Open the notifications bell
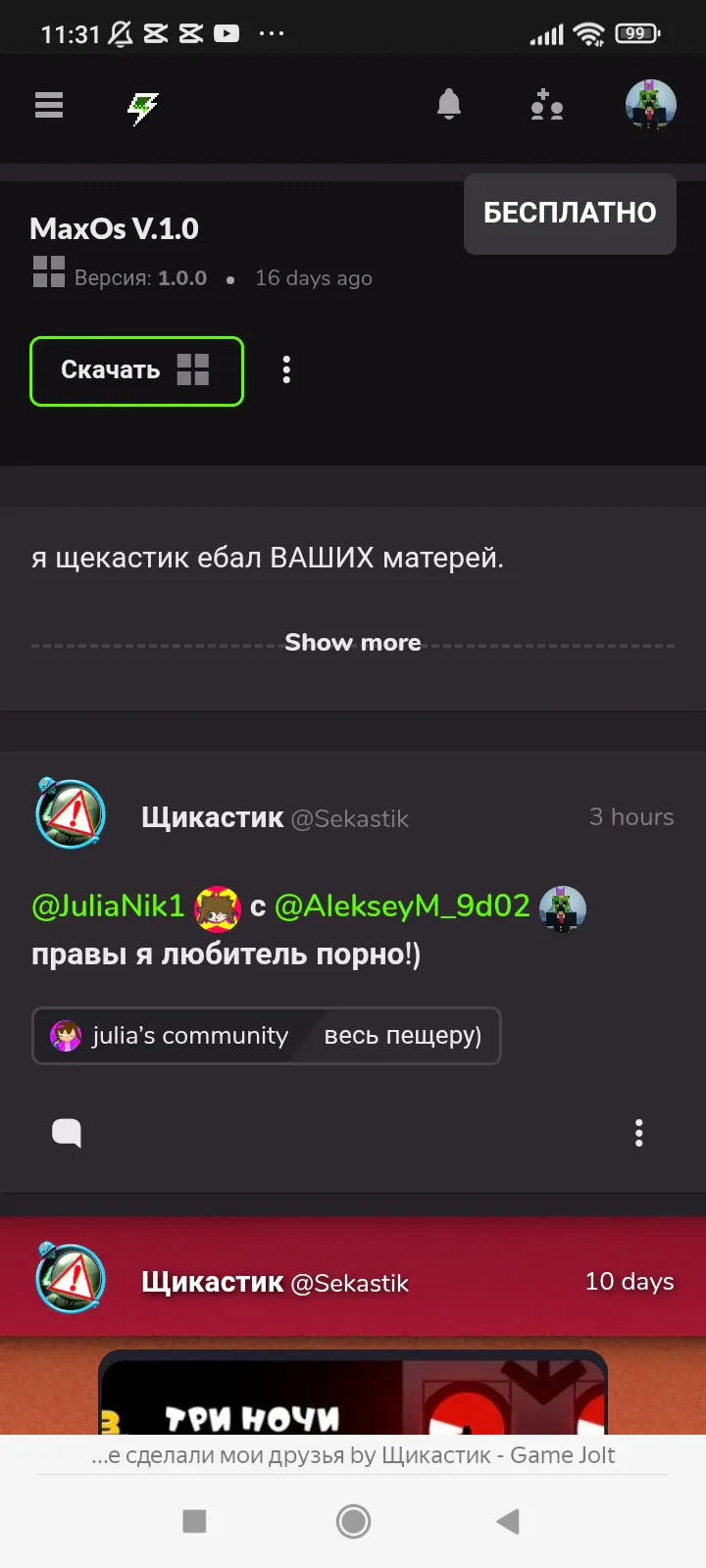Screen dimensions: 706x1568 (x=449, y=104)
